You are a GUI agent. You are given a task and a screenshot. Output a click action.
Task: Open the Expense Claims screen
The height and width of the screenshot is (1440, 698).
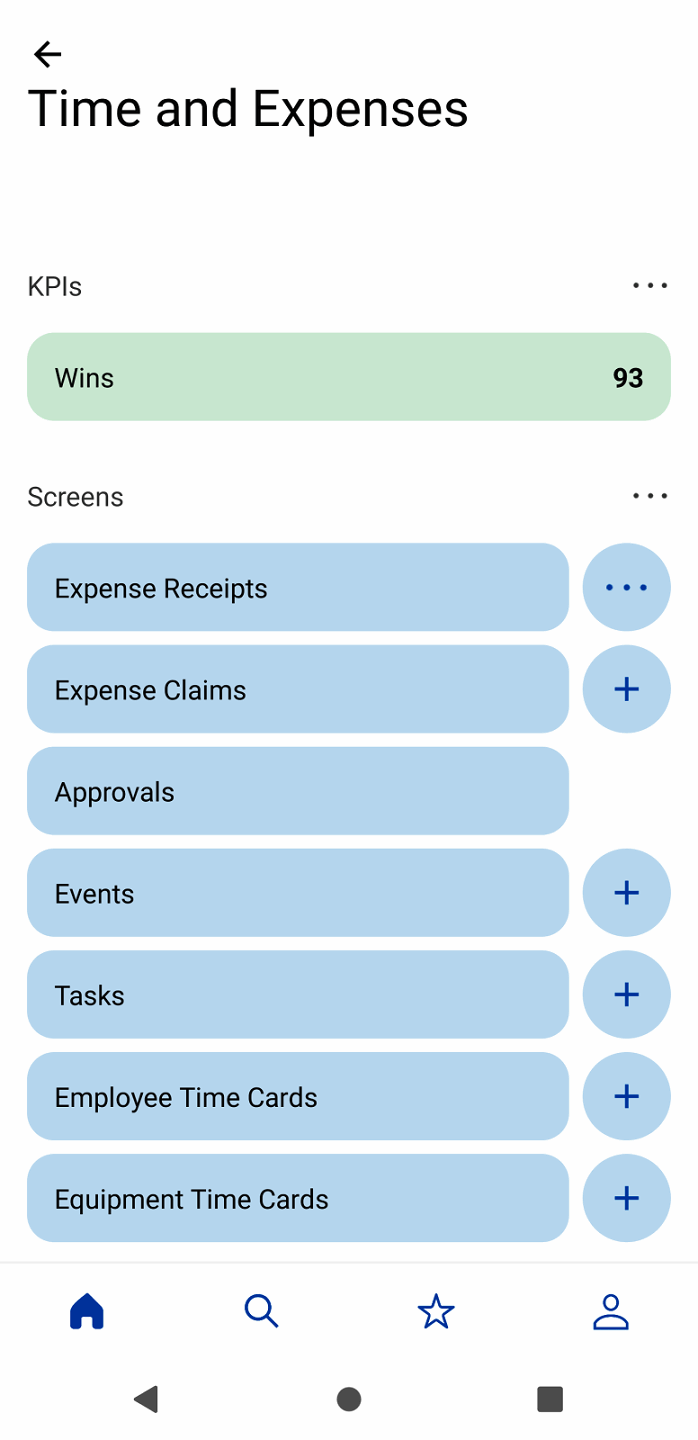click(x=297, y=690)
